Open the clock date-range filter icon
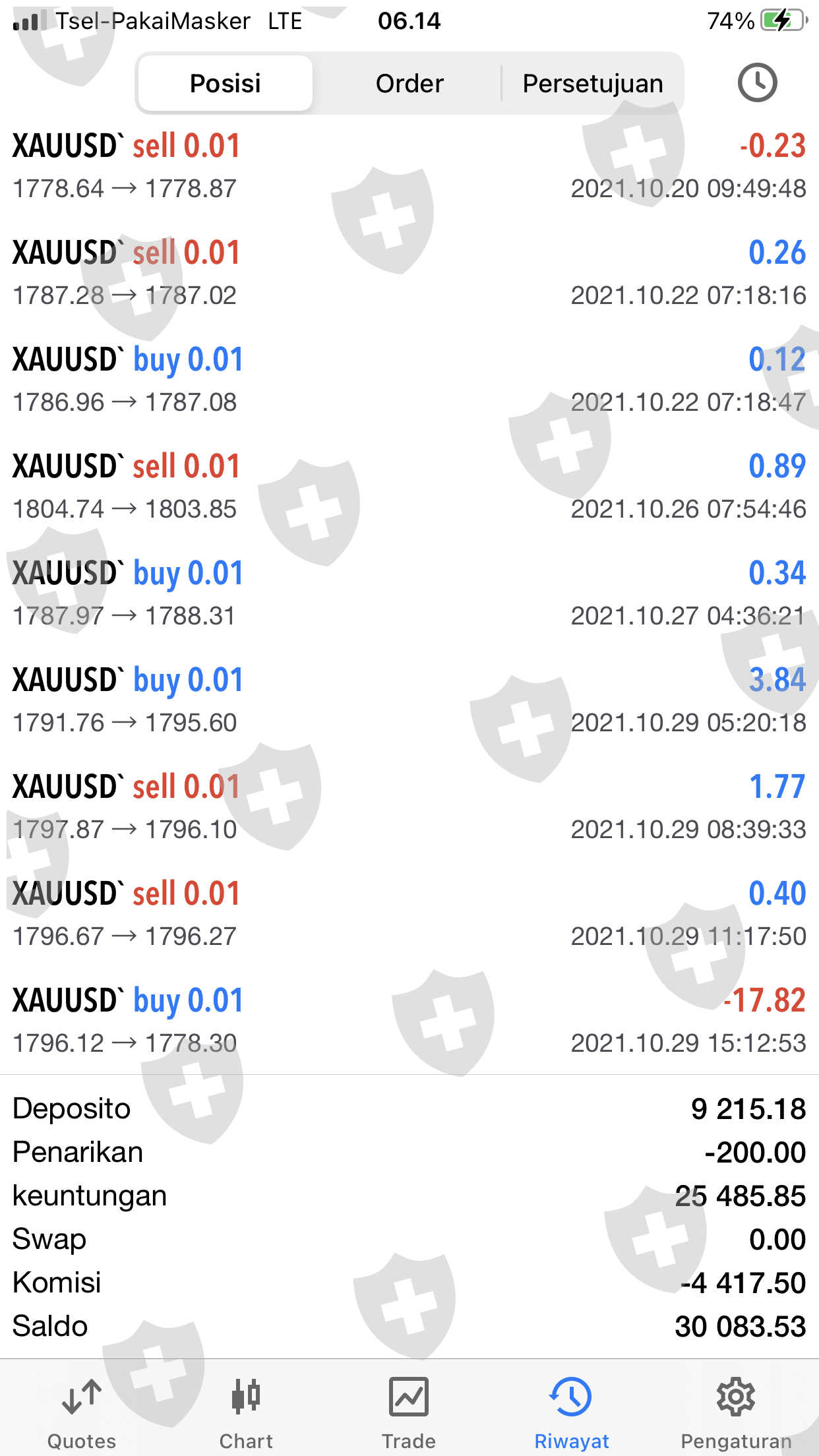 [x=757, y=83]
